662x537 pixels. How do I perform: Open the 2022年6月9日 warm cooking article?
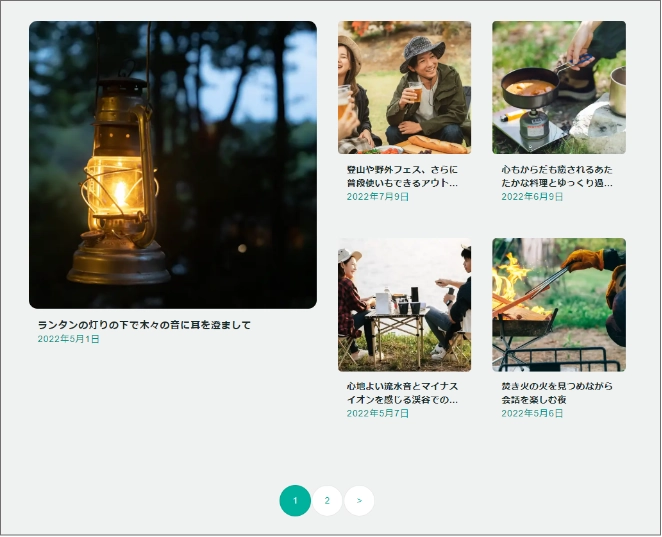click(x=557, y=176)
